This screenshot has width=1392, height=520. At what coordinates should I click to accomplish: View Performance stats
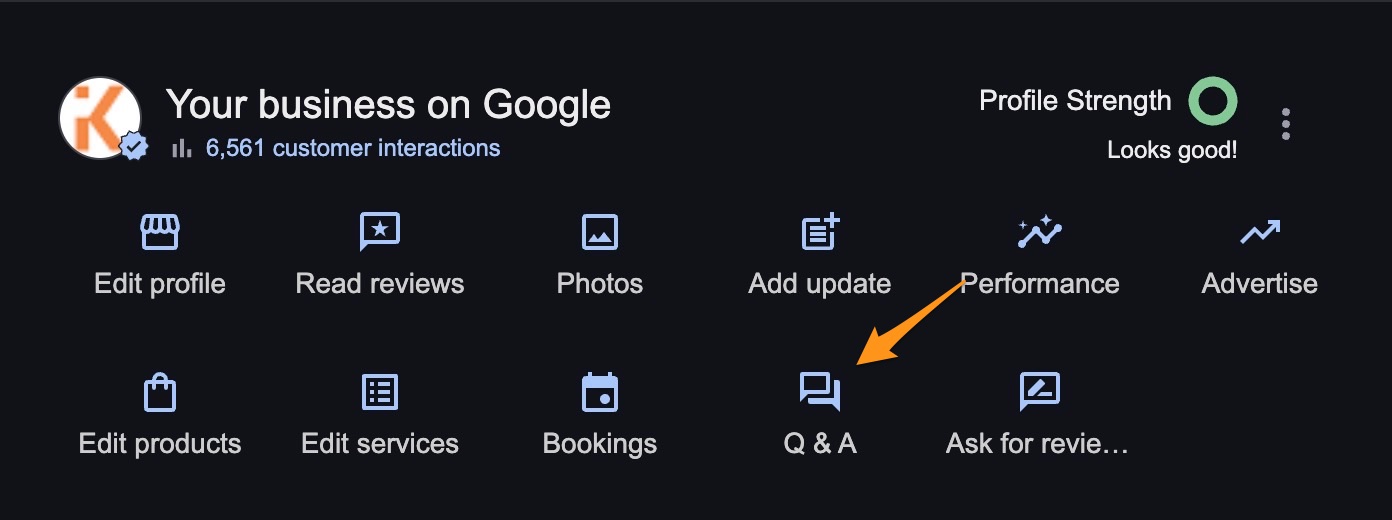(1040, 257)
